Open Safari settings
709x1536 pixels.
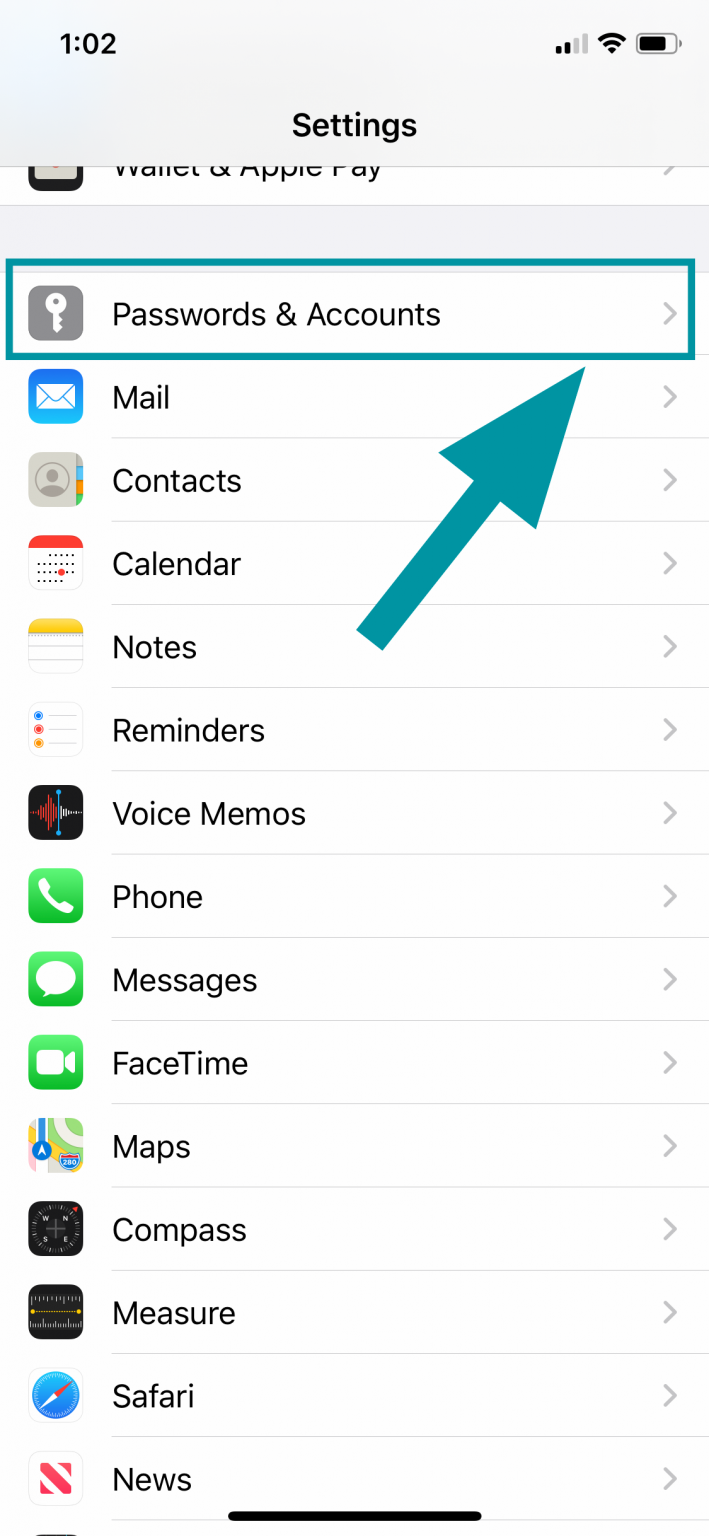354,1396
